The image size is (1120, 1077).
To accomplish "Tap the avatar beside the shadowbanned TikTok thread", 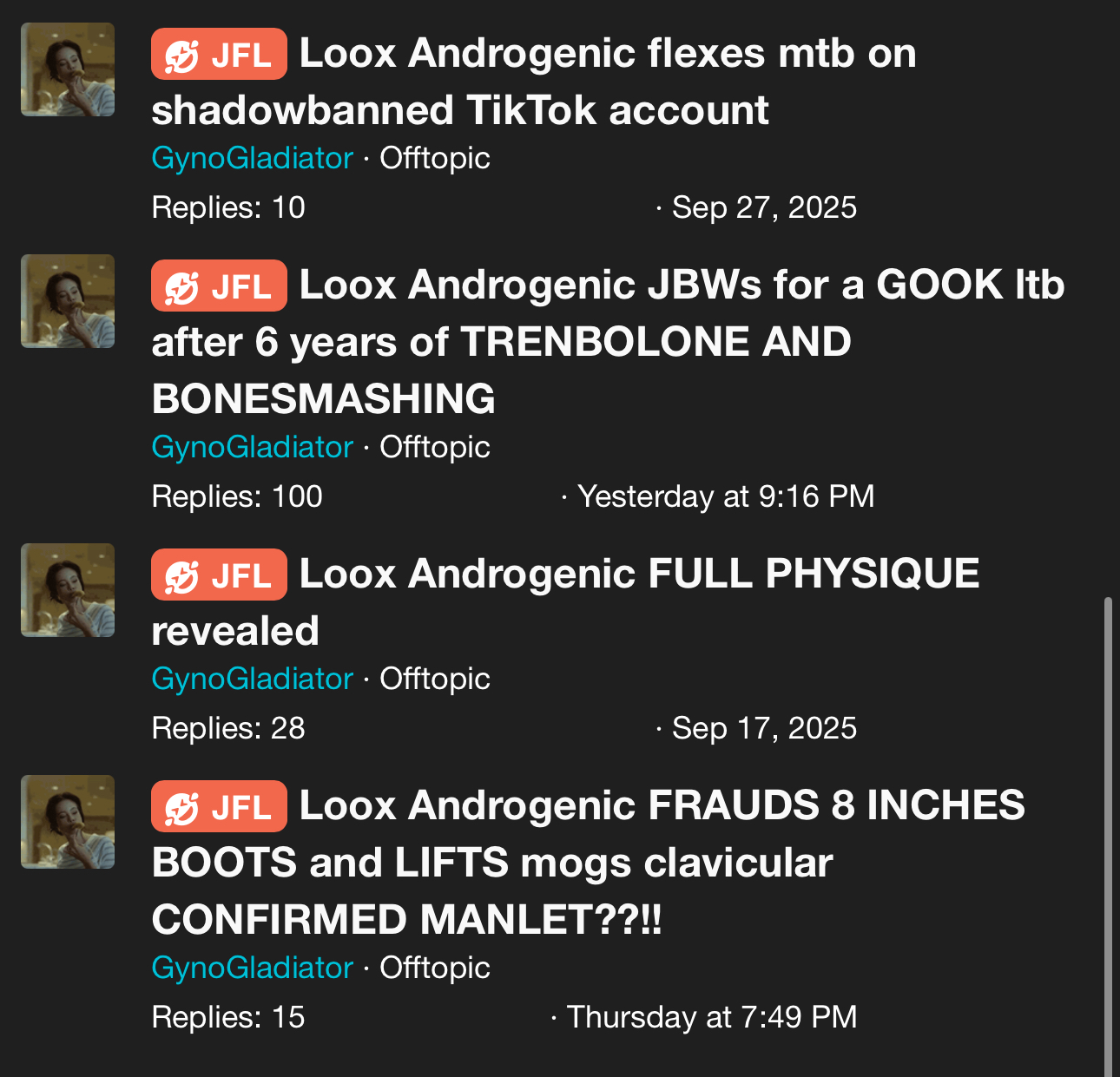I will tap(68, 69).
